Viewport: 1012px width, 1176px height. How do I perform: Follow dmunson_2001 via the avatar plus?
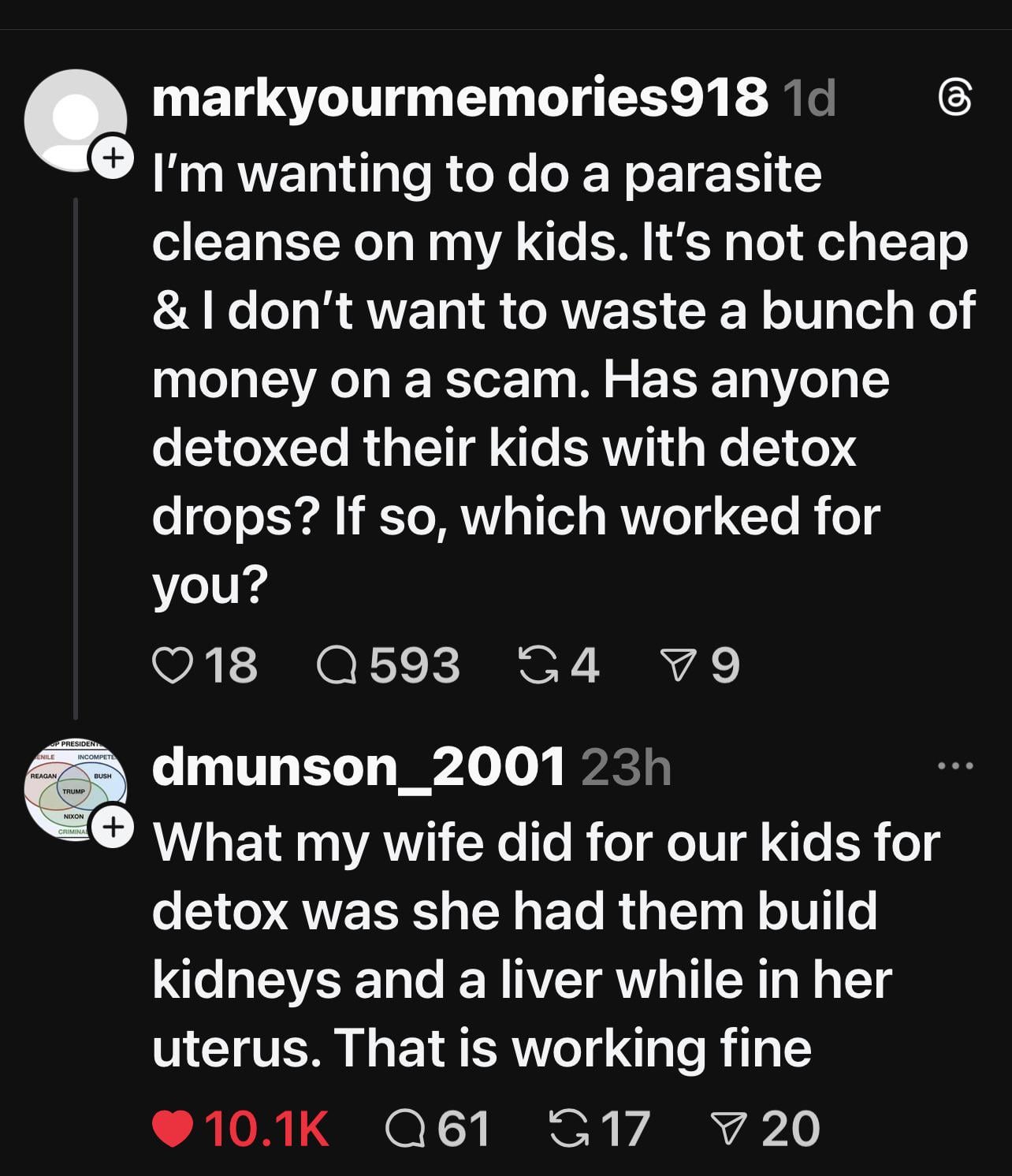click(113, 827)
